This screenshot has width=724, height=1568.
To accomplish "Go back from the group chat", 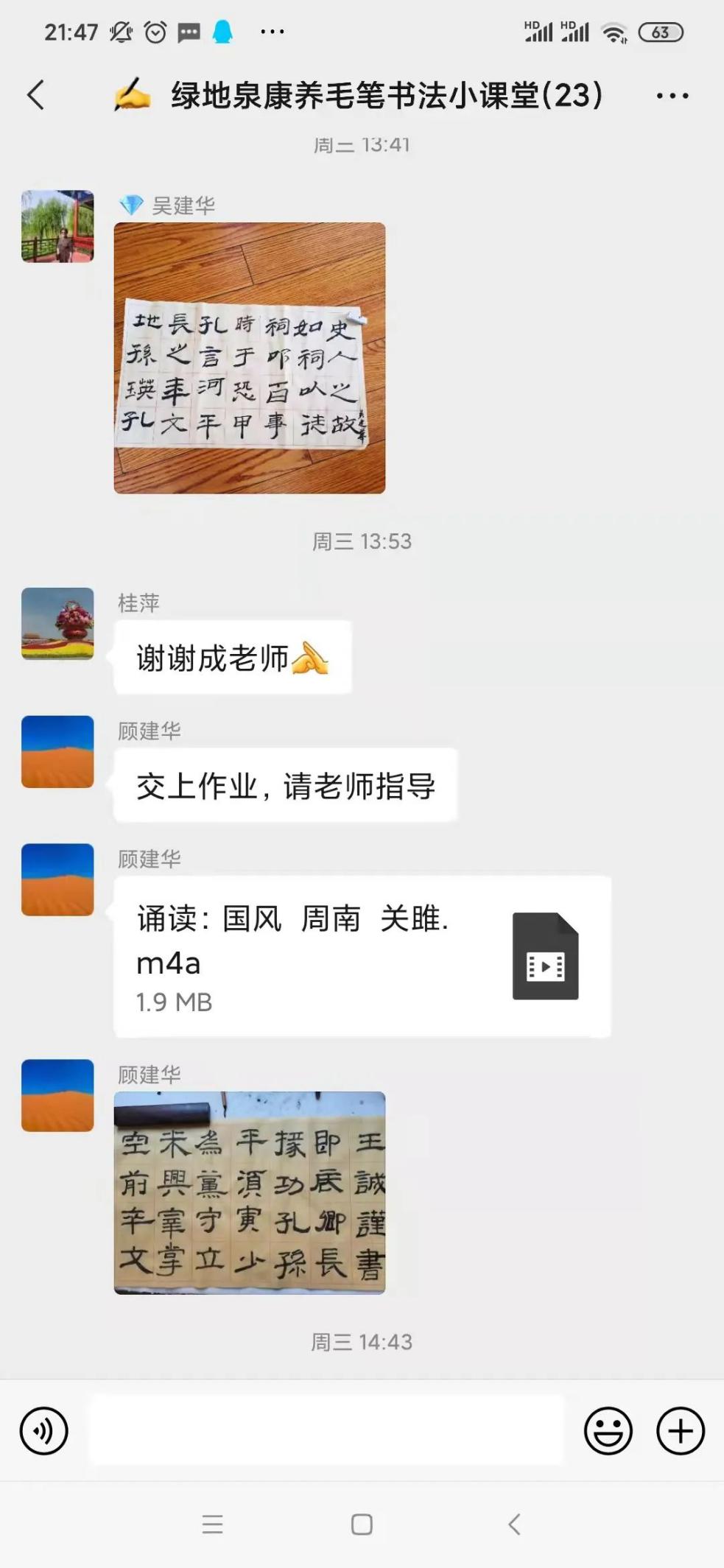I will point(35,95).
